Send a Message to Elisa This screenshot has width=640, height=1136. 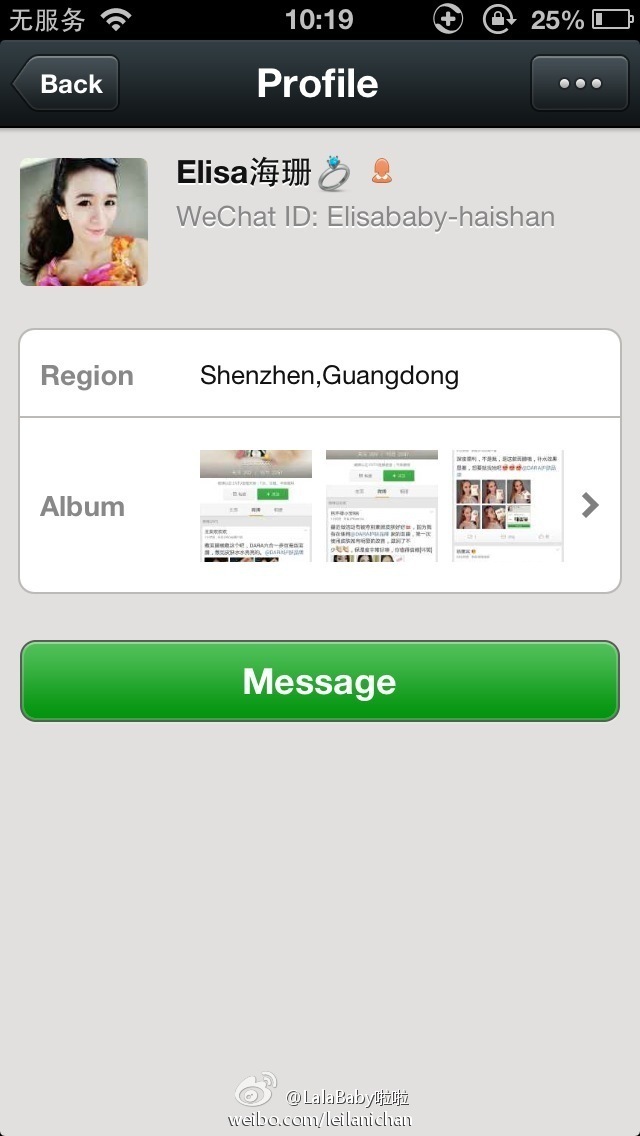click(x=320, y=681)
